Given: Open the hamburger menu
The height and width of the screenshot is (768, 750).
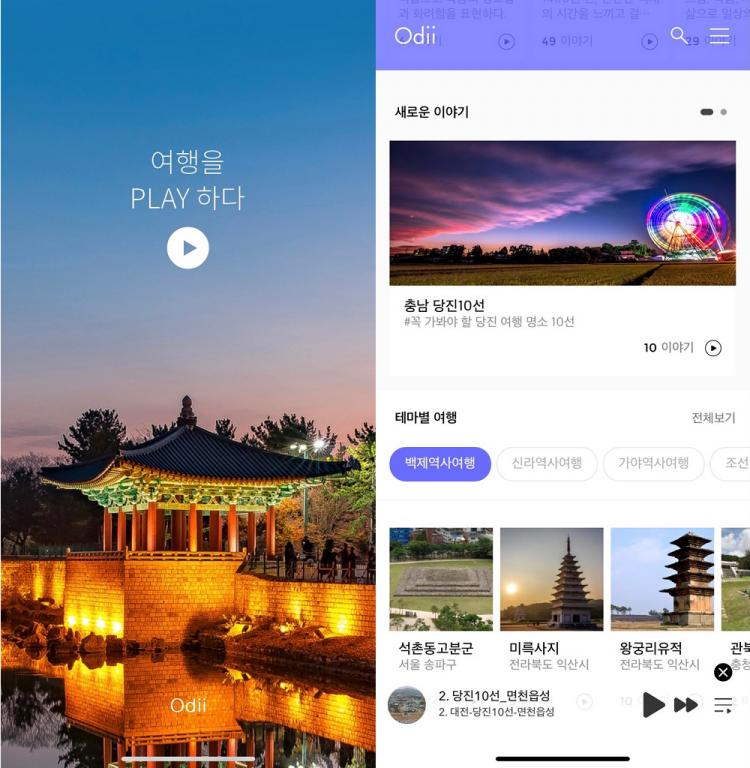Looking at the screenshot, I should point(719,36).
